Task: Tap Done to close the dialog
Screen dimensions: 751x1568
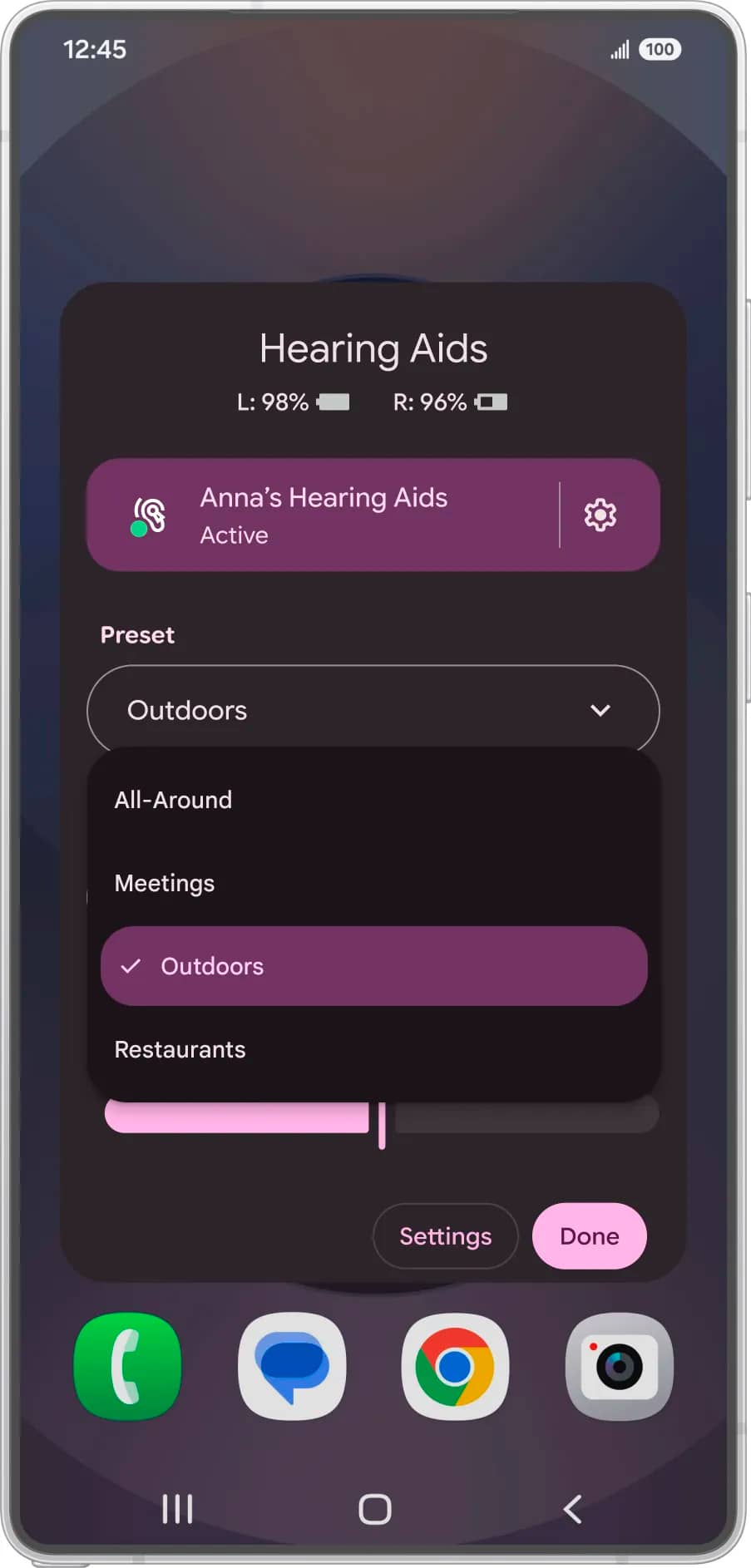Action: coord(589,1236)
